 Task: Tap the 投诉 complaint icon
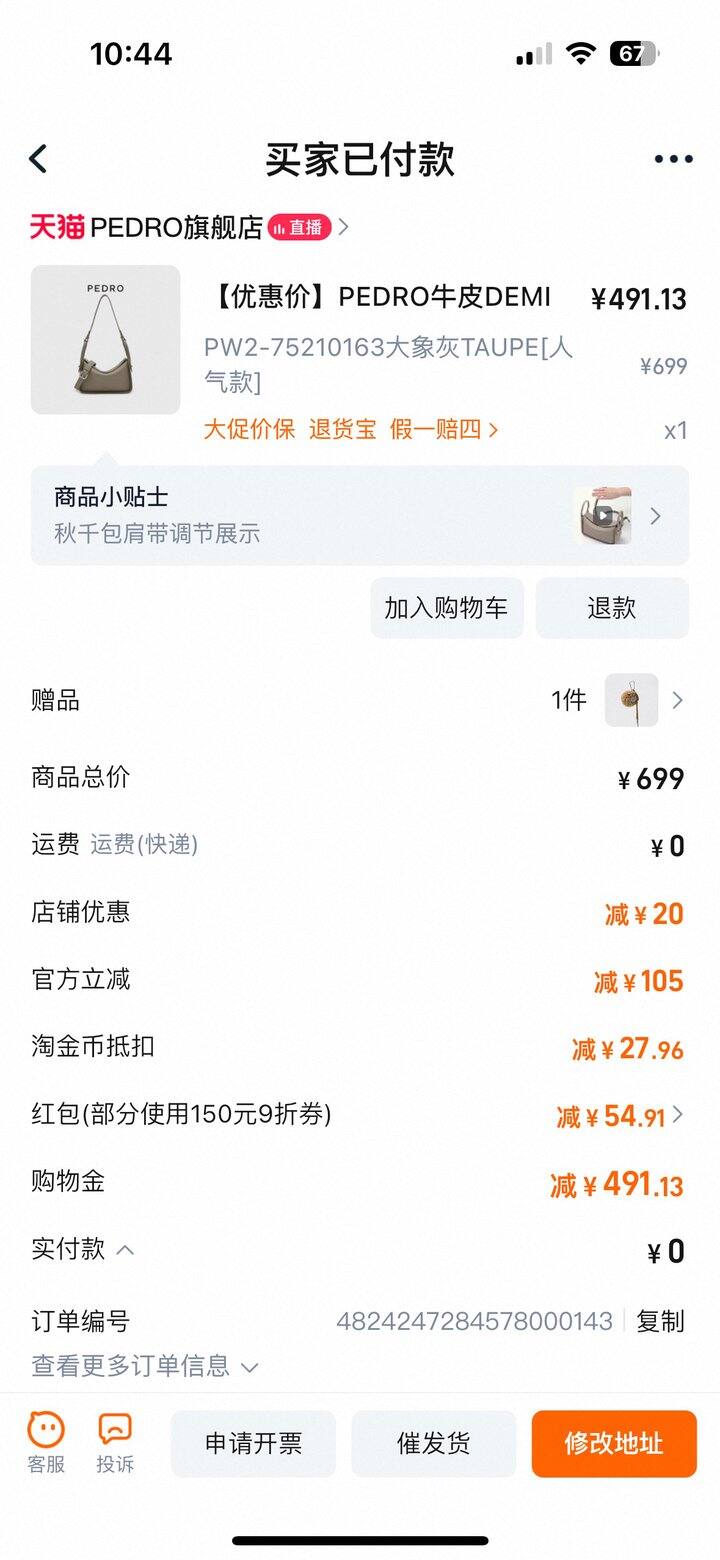coord(114,1442)
